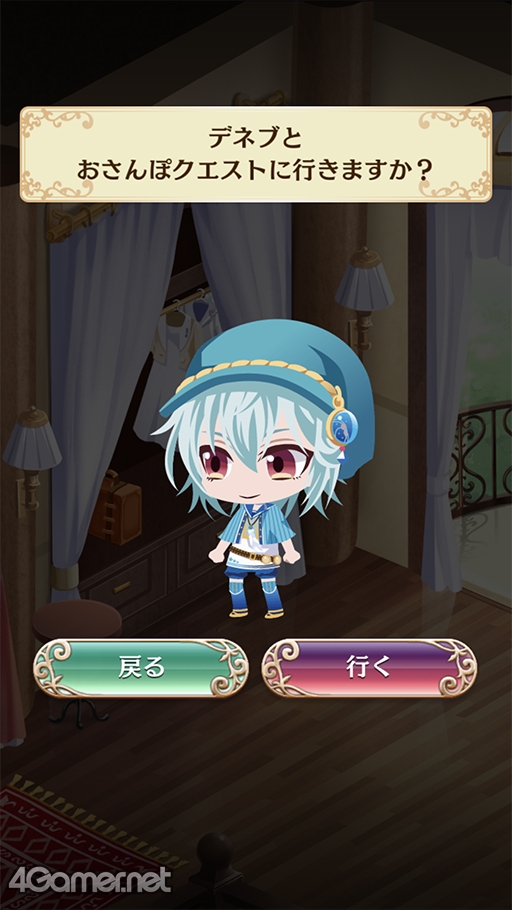
Task: Confirm the quest with the 行く button
Action: tap(369, 669)
